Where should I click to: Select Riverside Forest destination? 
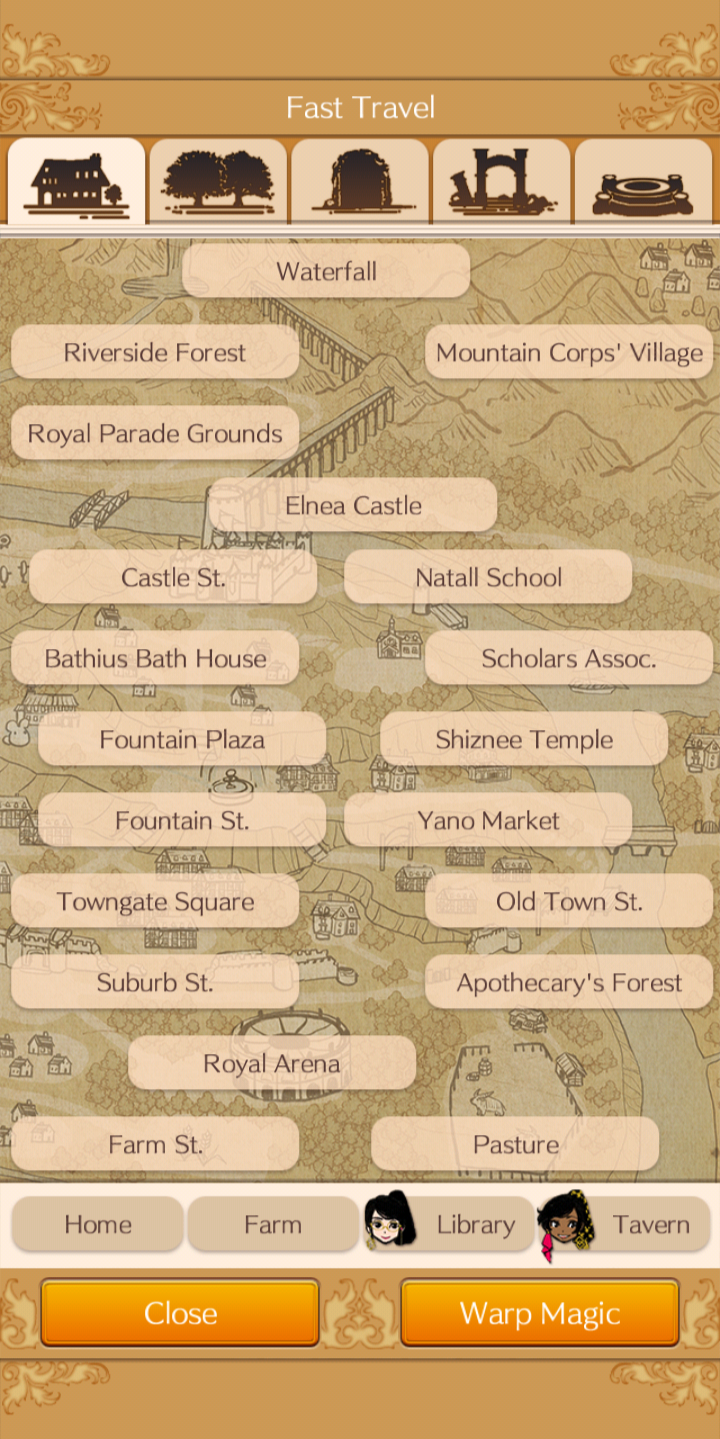click(155, 352)
